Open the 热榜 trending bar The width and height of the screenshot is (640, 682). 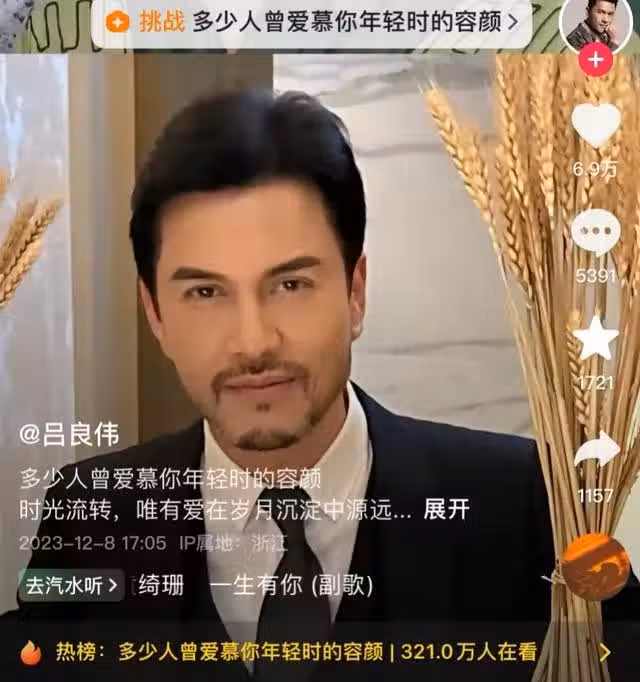pyautogui.click(x=320, y=652)
